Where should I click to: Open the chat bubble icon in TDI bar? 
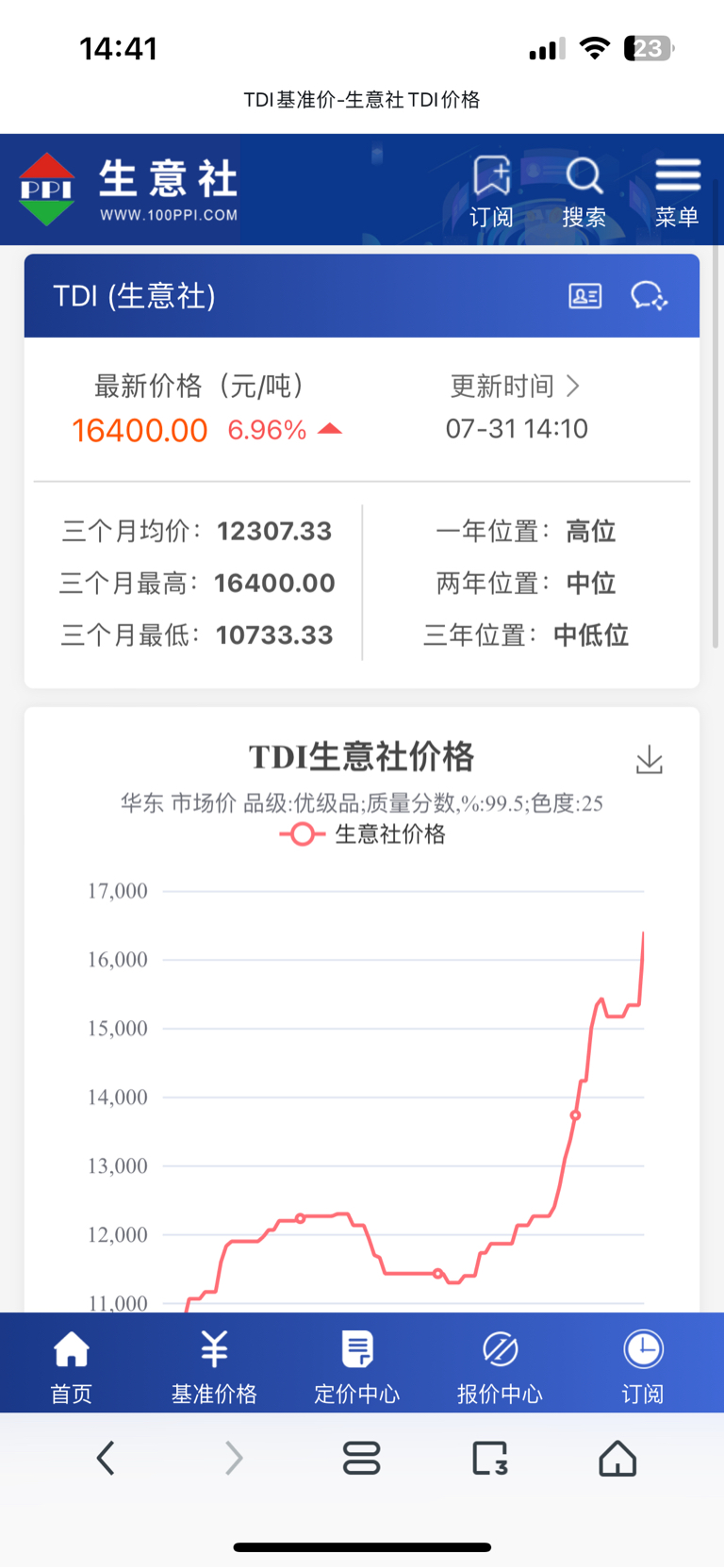click(x=649, y=296)
